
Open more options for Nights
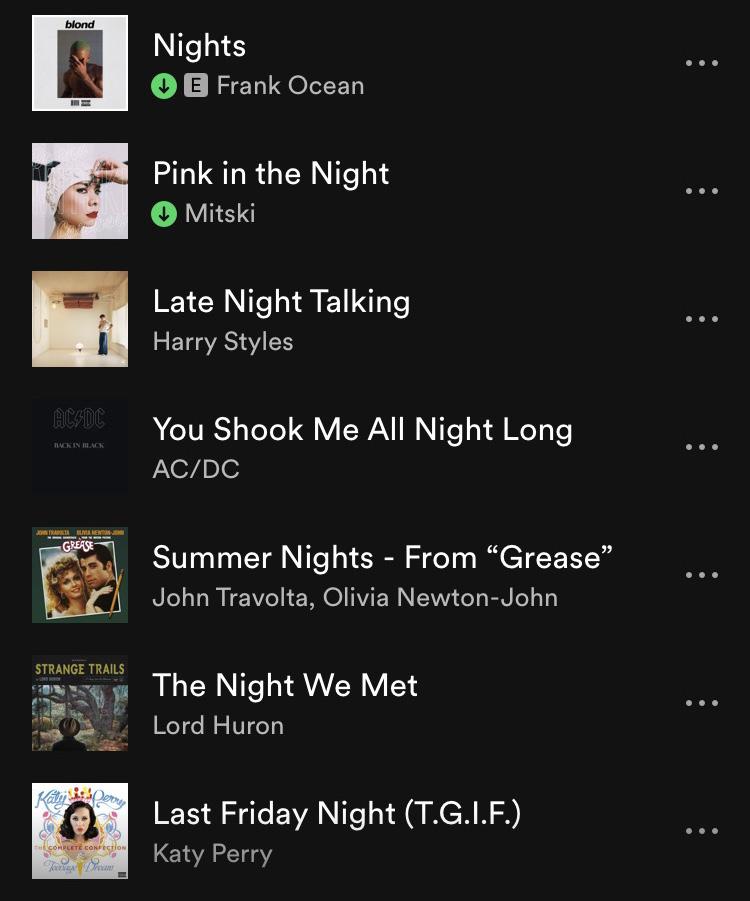702,63
